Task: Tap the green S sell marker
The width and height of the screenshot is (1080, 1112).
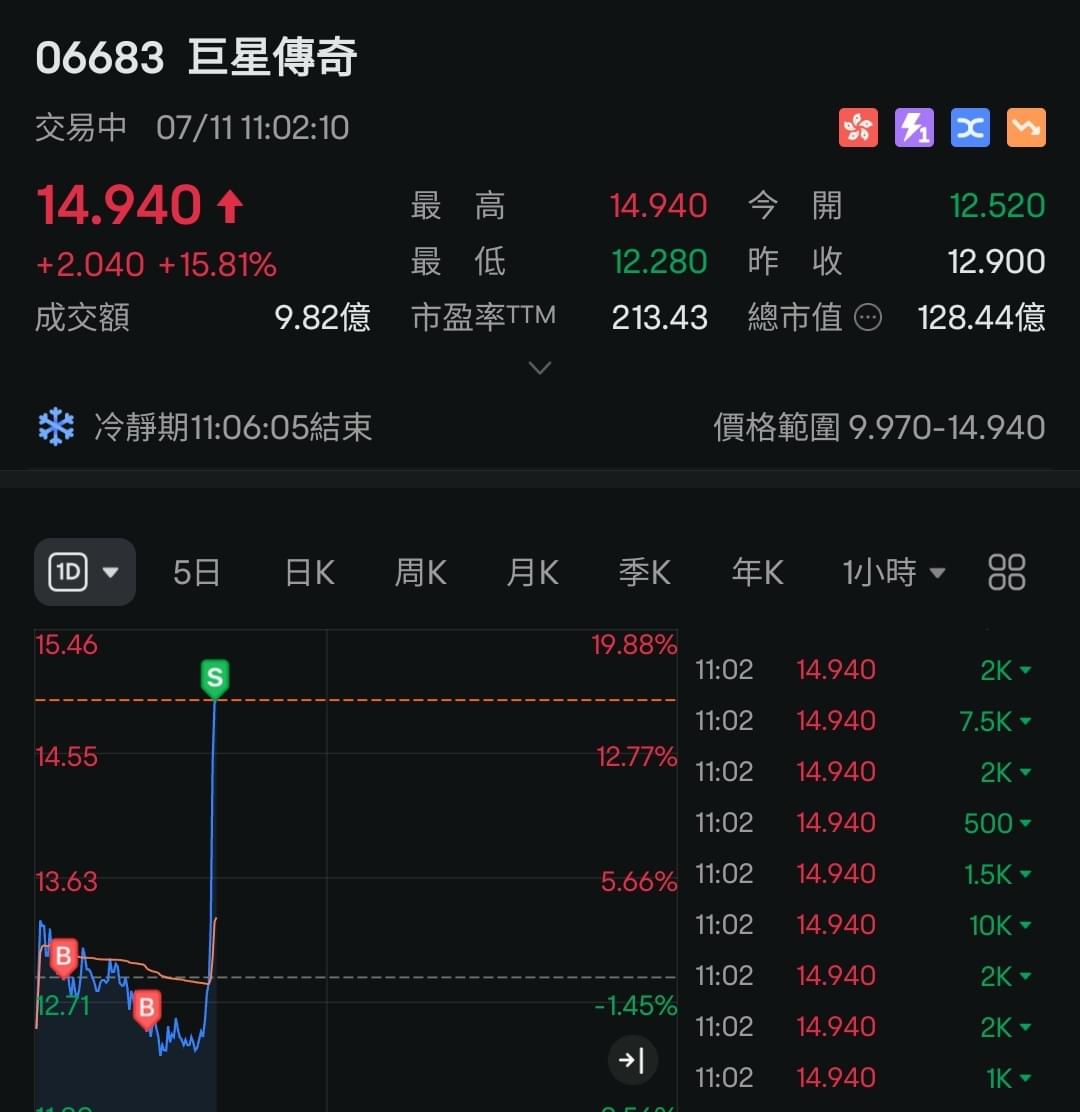Action: click(214, 678)
